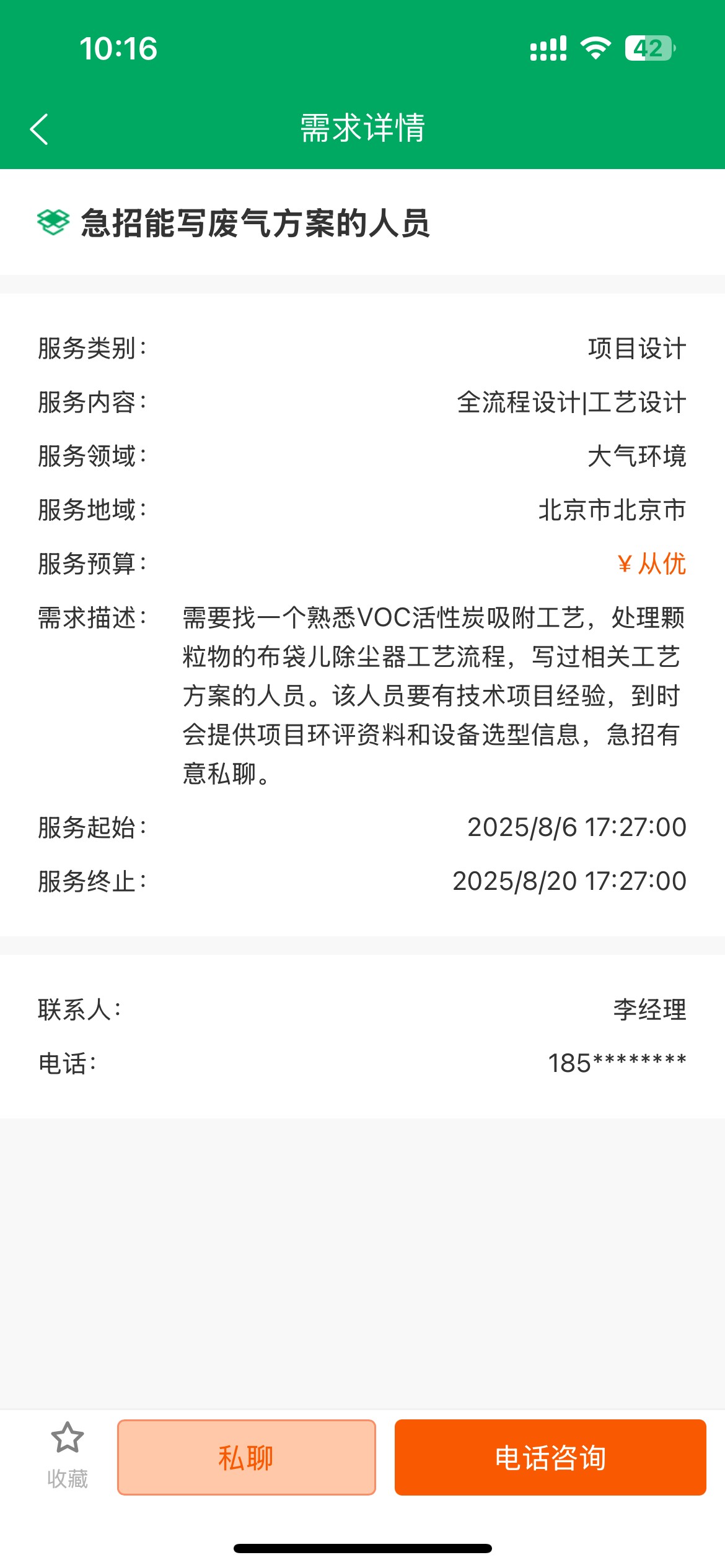Start a private chat via 私聊
The height and width of the screenshot is (1568, 725).
coord(246,1458)
